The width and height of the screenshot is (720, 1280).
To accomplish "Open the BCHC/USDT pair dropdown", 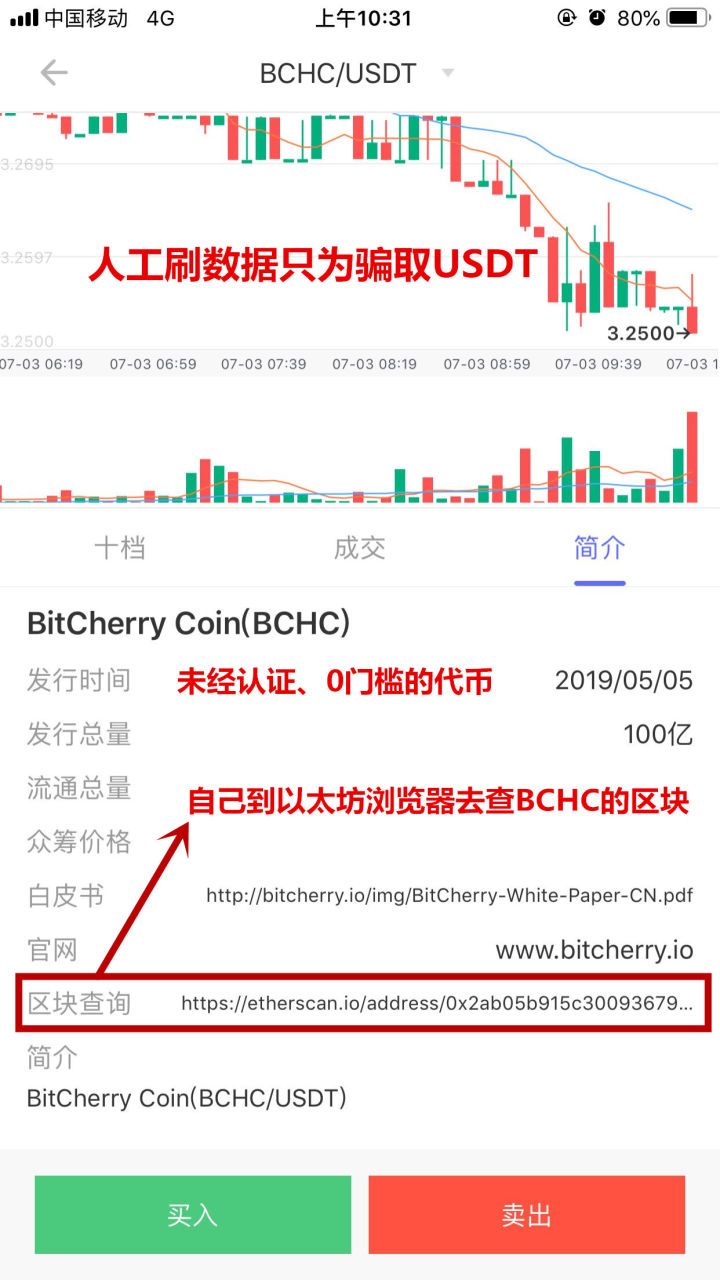I will point(447,73).
